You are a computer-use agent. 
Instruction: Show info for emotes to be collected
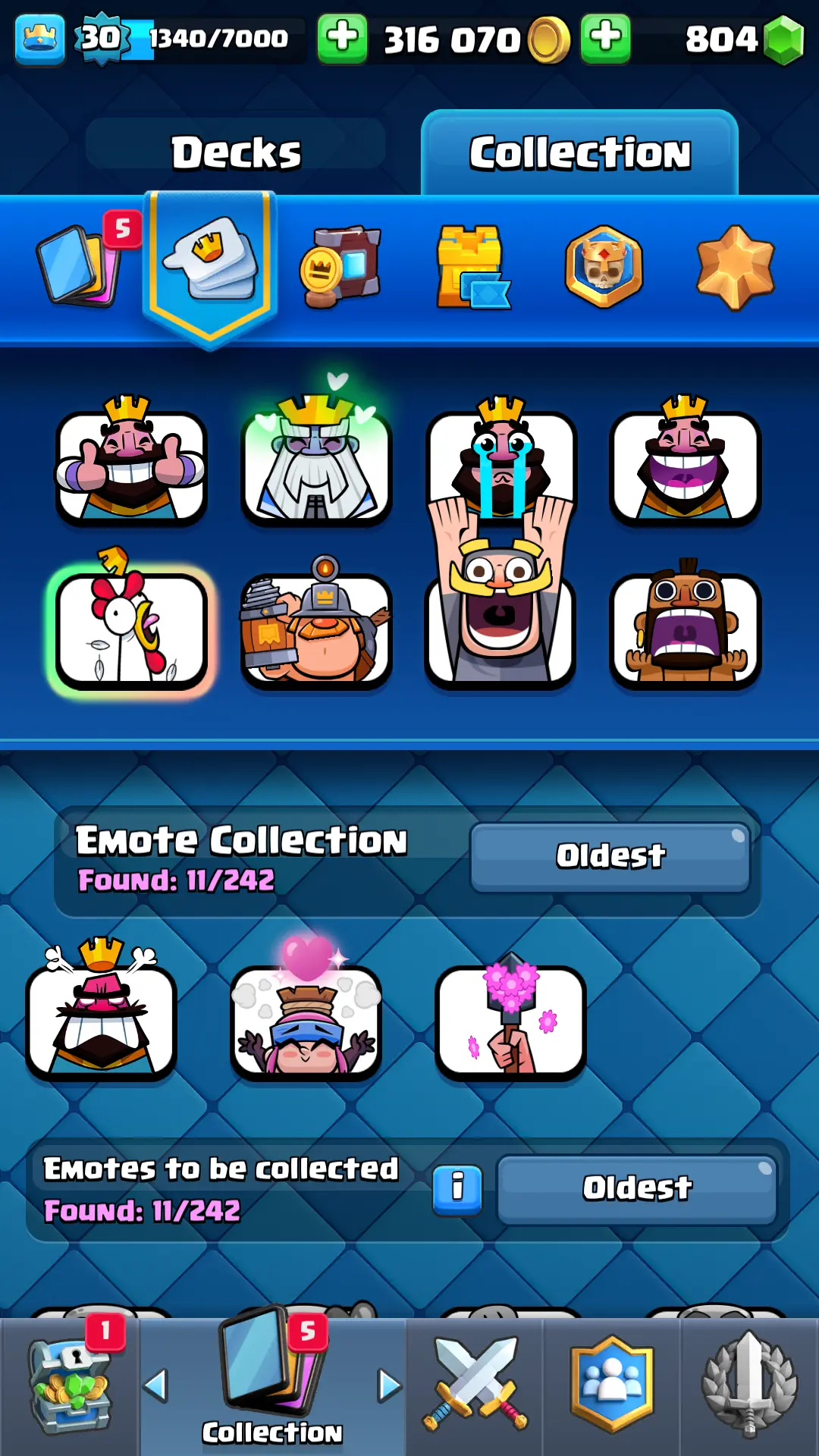click(457, 1188)
